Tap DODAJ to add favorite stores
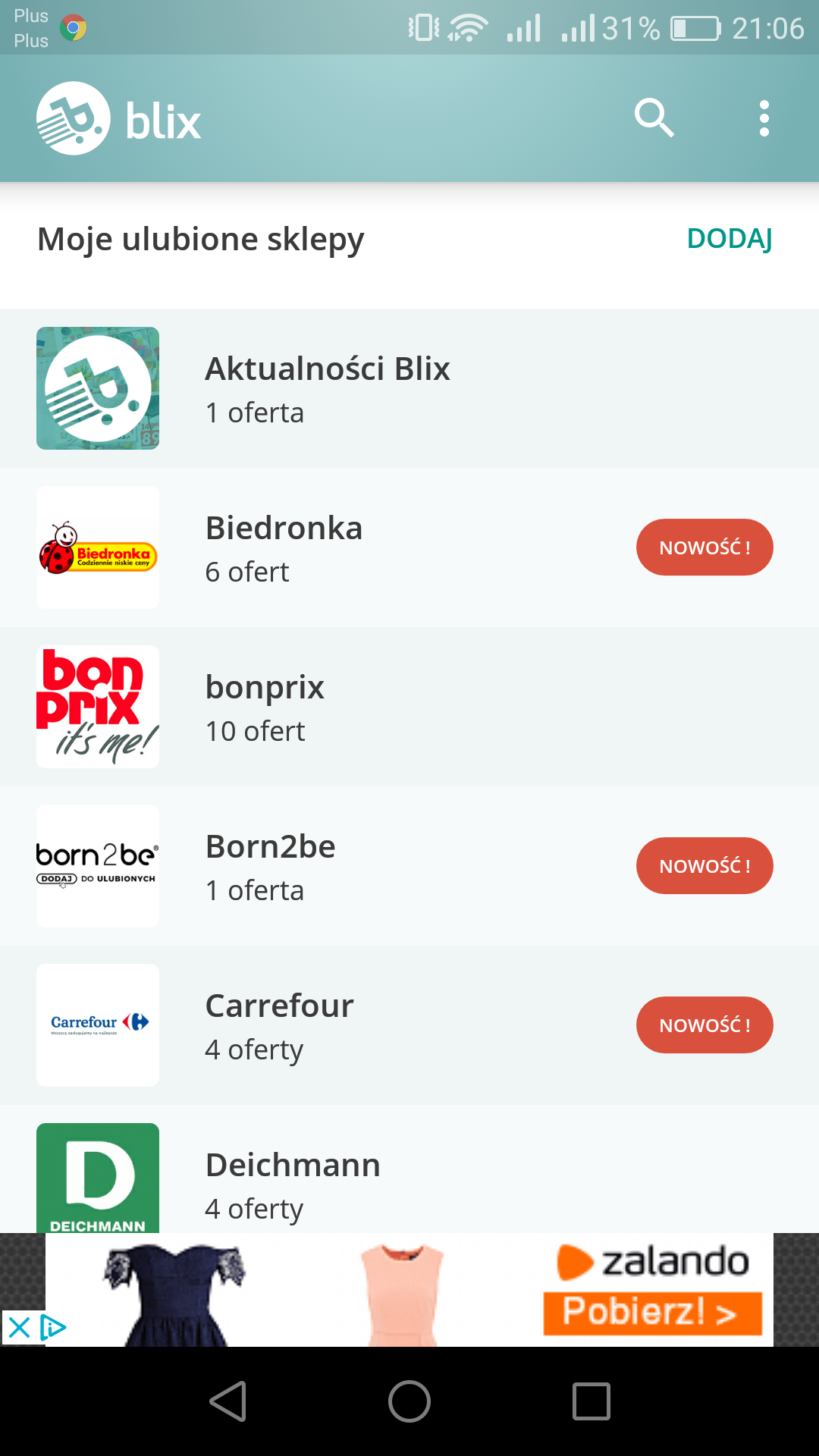This screenshot has width=819, height=1456. click(x=730, y=239)
